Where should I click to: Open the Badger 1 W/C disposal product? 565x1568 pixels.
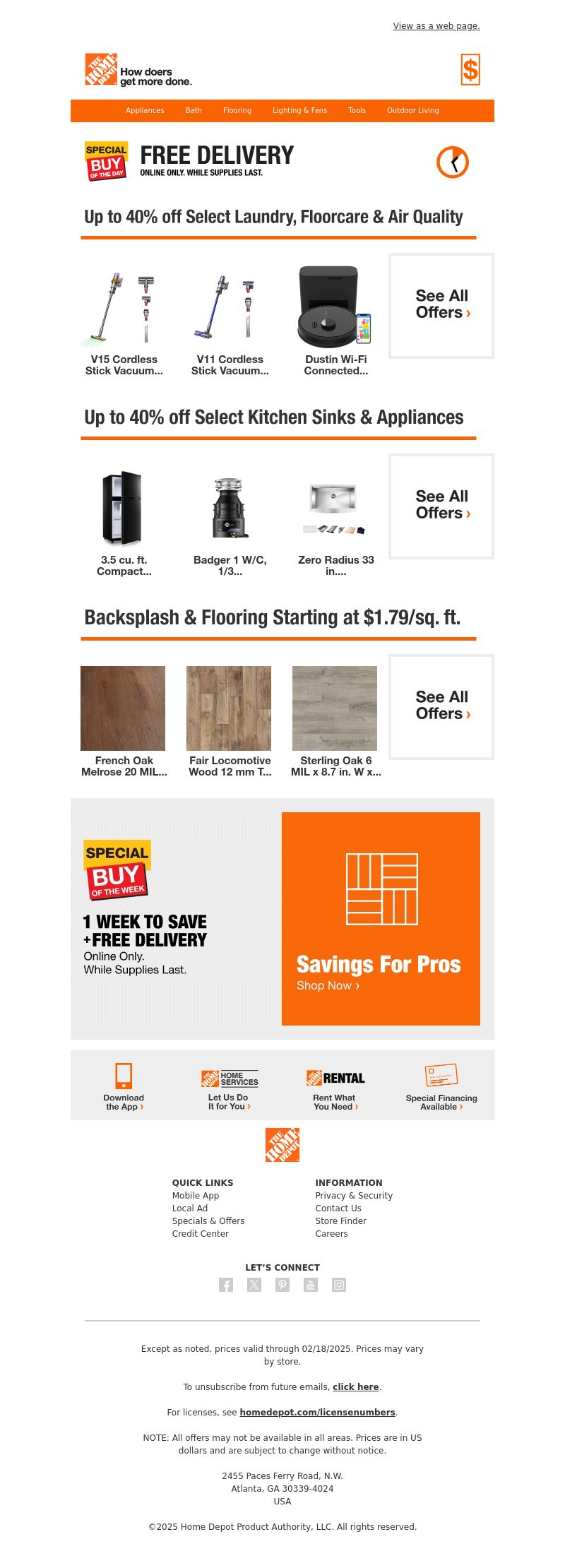pyautogui.click(x=230, y=523)
